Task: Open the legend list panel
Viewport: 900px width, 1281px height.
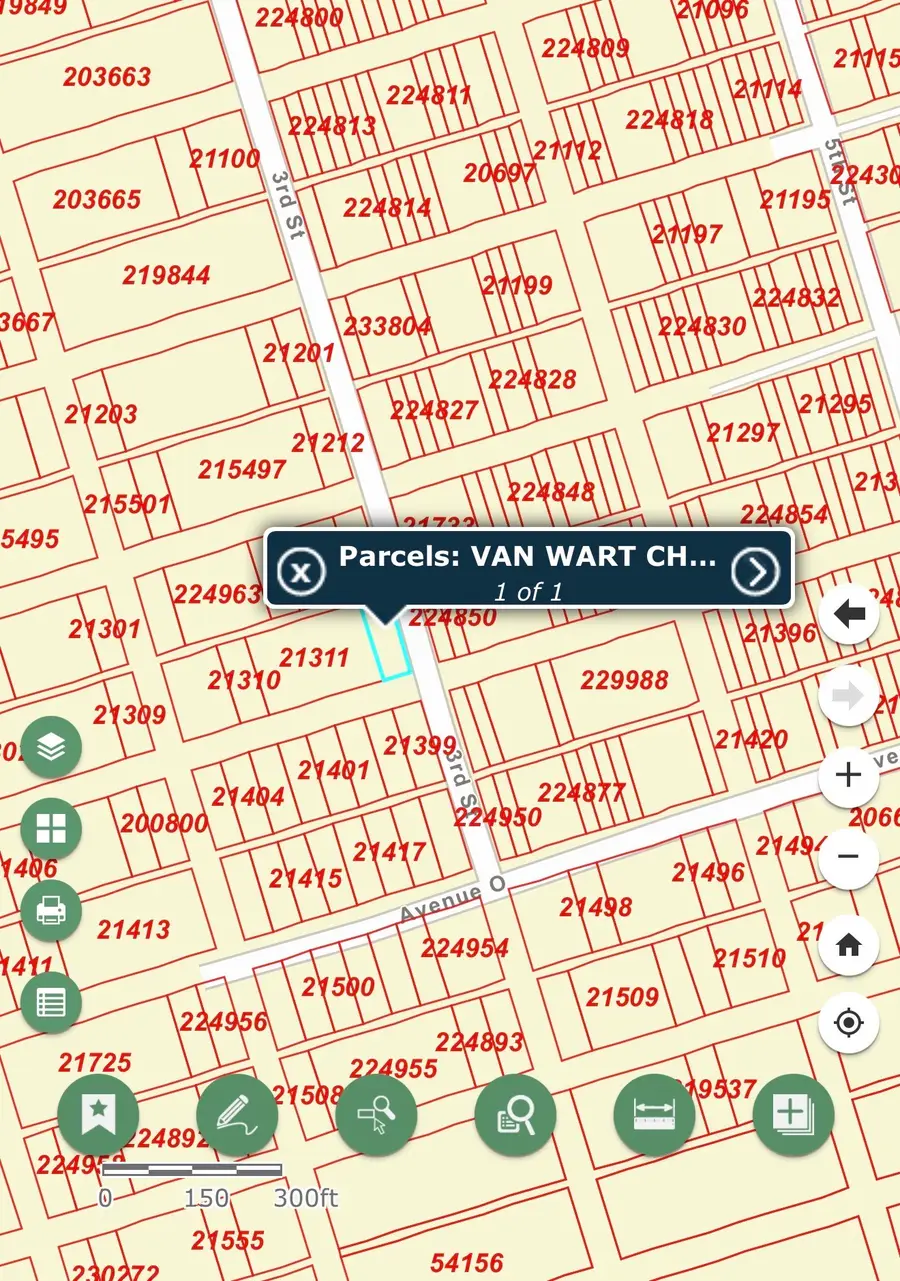Action: [51, 1003]
